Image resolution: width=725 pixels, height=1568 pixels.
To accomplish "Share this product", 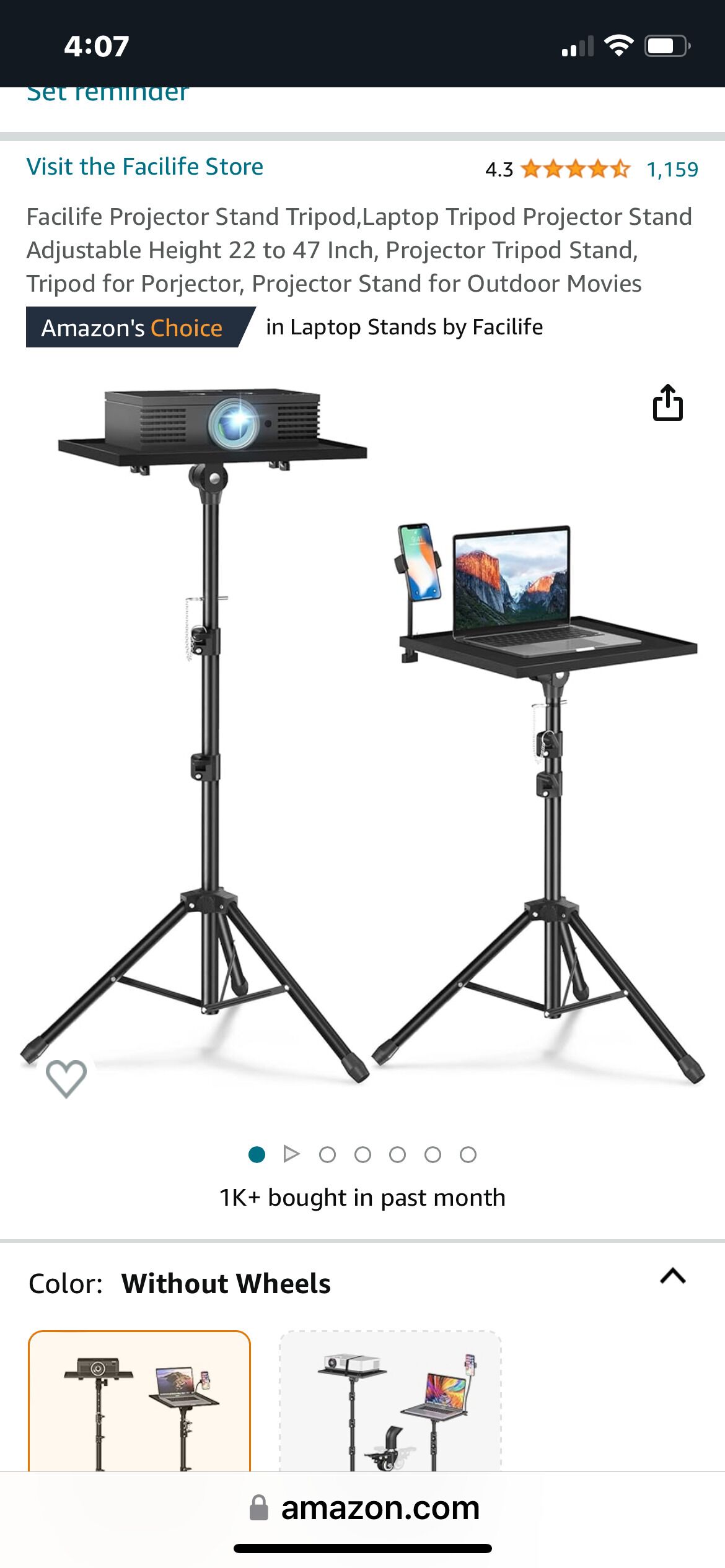I will point(667,403).
